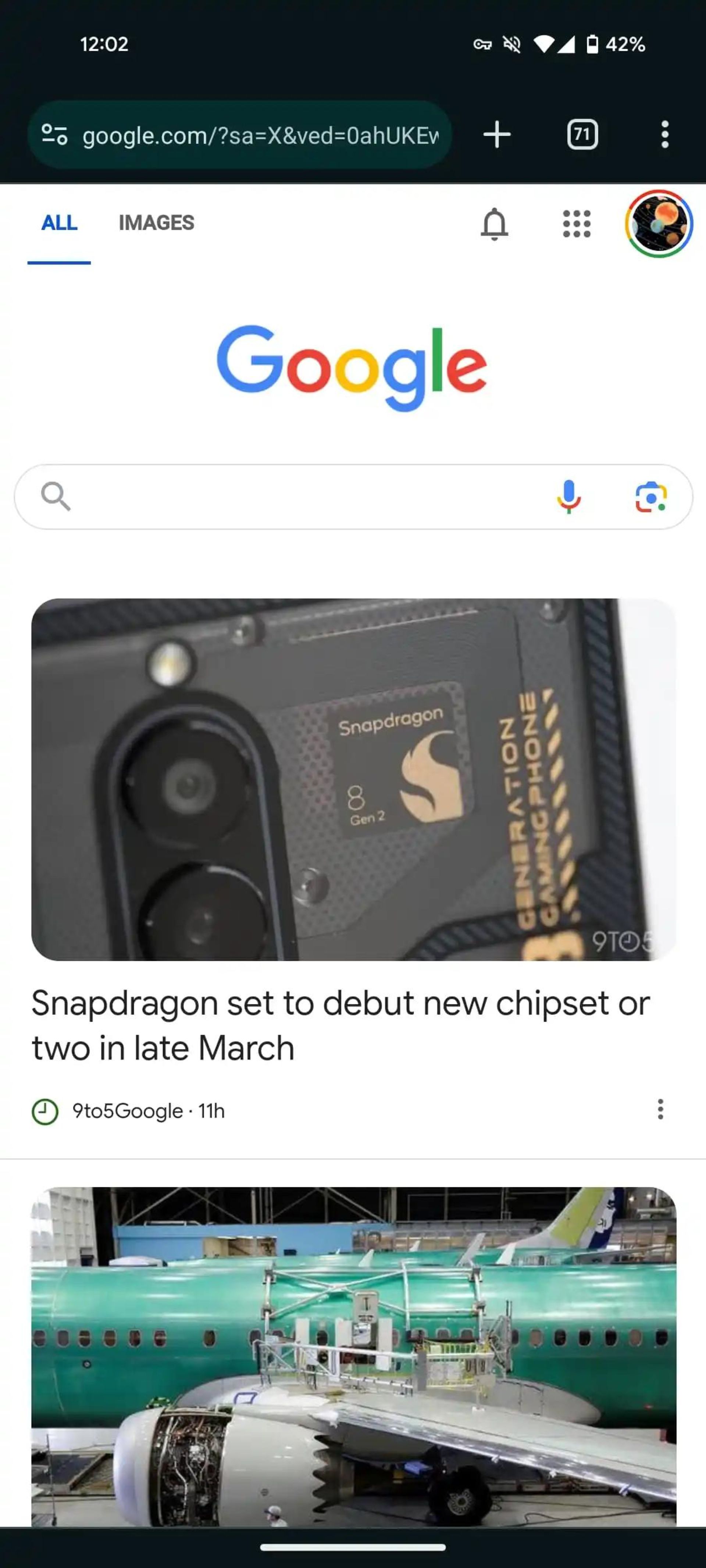Select the All tab

pyautogui.click(x=59, y=223)
